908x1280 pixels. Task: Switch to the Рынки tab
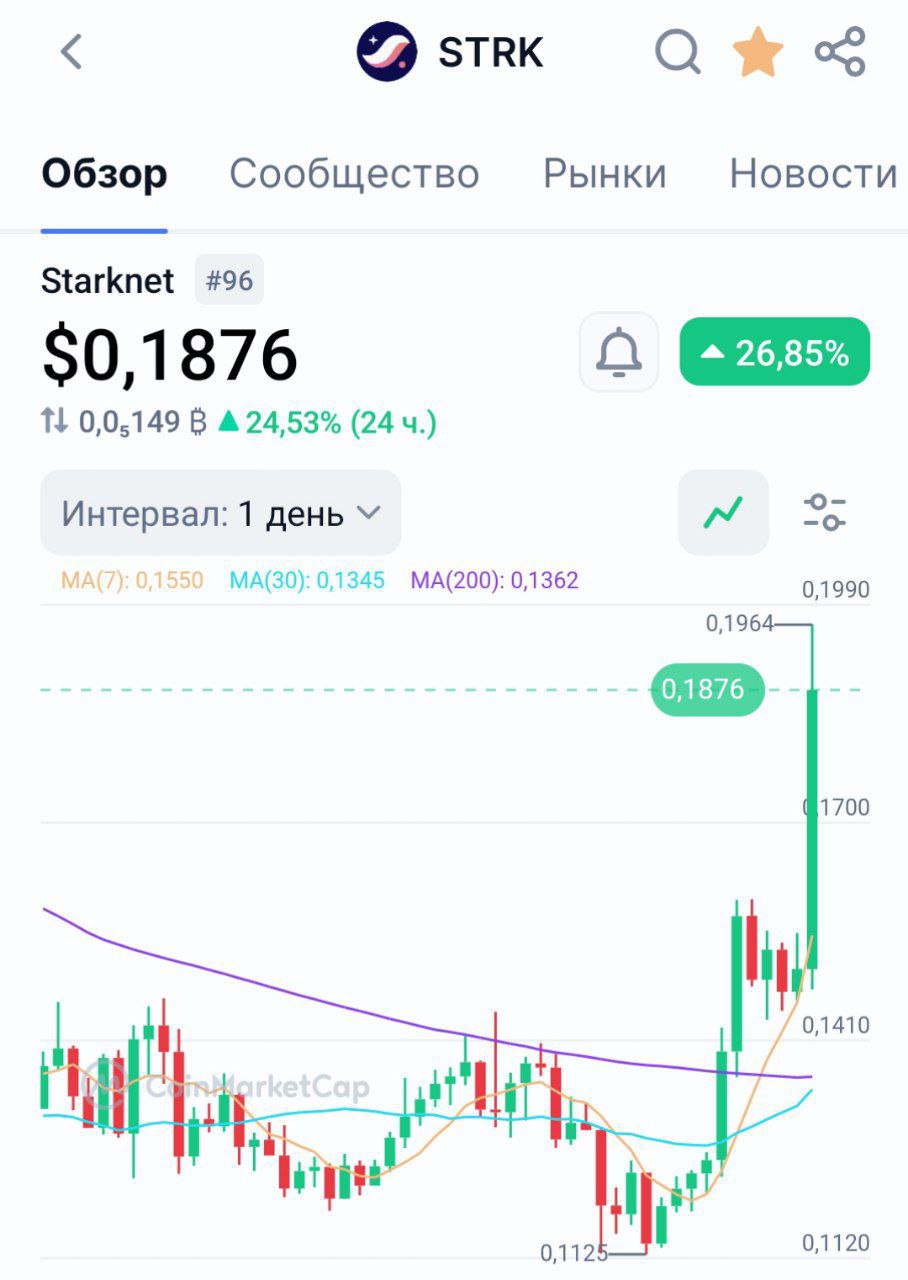pos(604,174)
